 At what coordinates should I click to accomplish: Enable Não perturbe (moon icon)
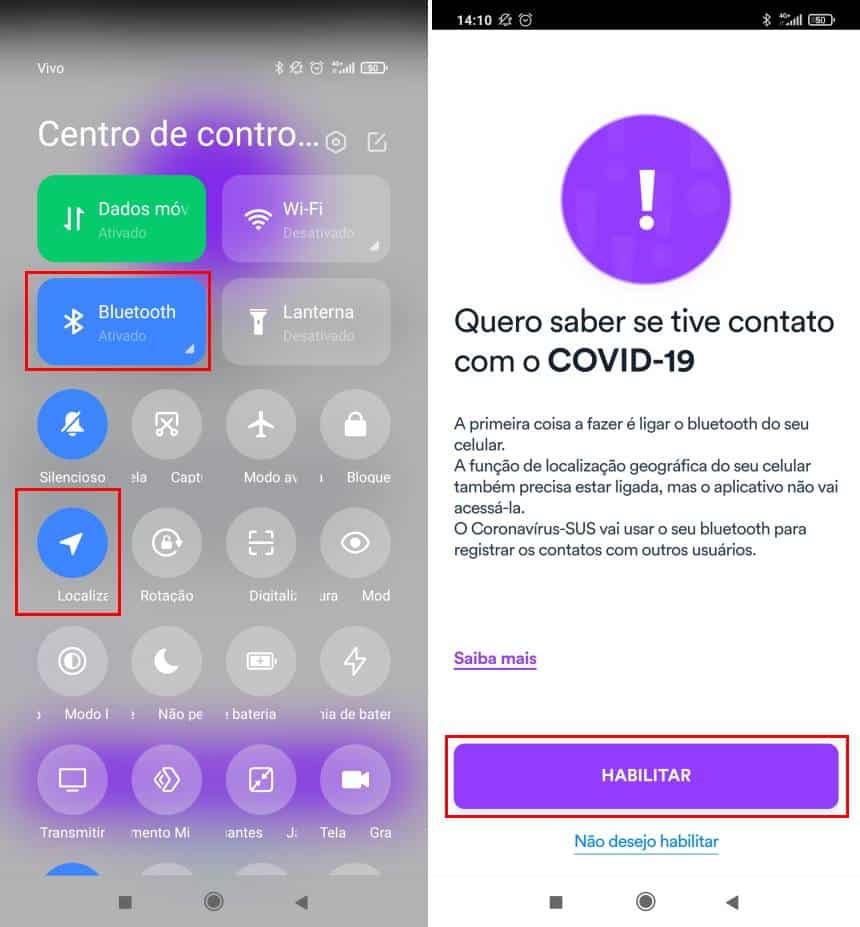[167, 661]
